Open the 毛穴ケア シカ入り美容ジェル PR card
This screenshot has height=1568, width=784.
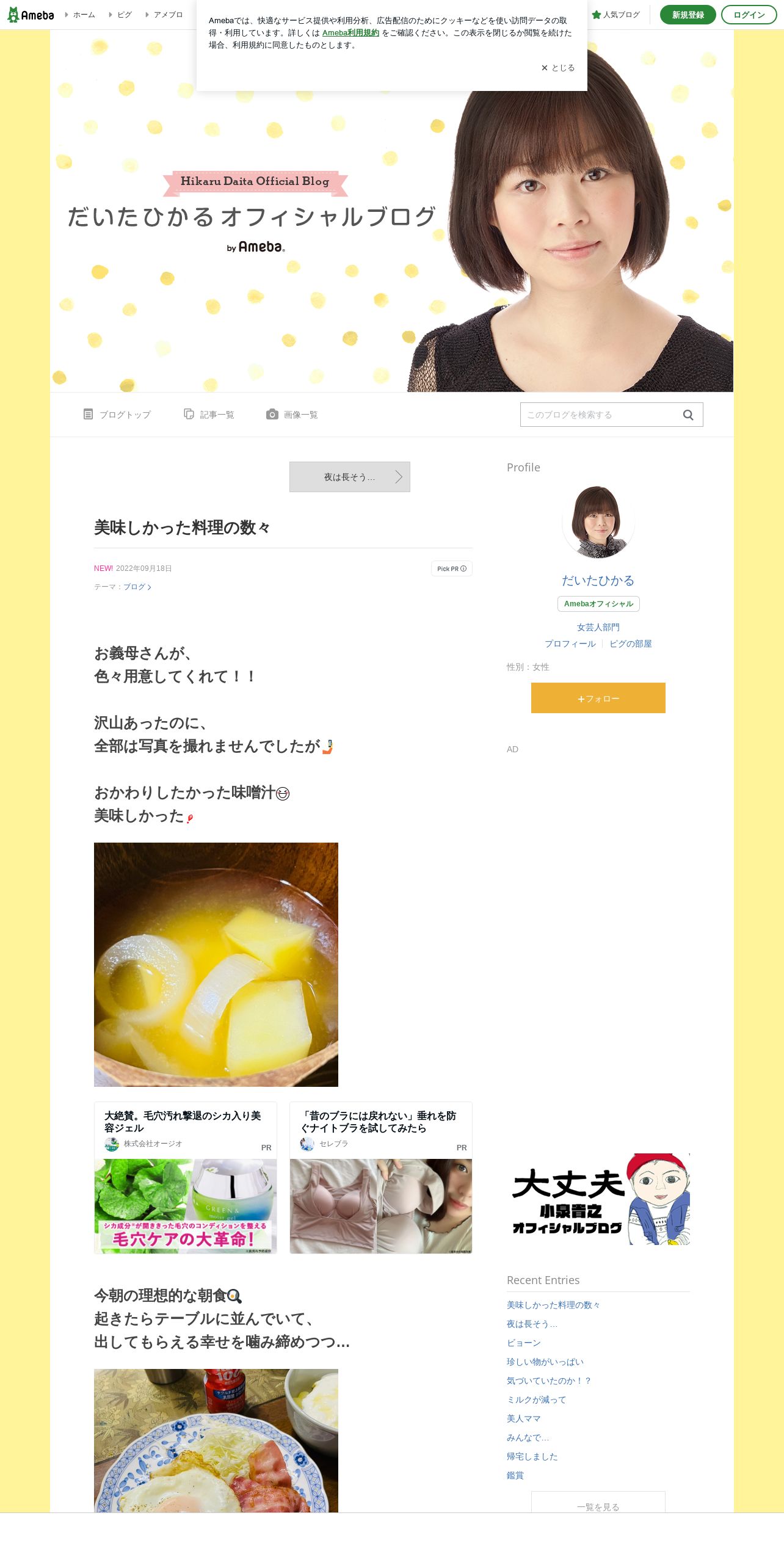[x=186, y=1177]
